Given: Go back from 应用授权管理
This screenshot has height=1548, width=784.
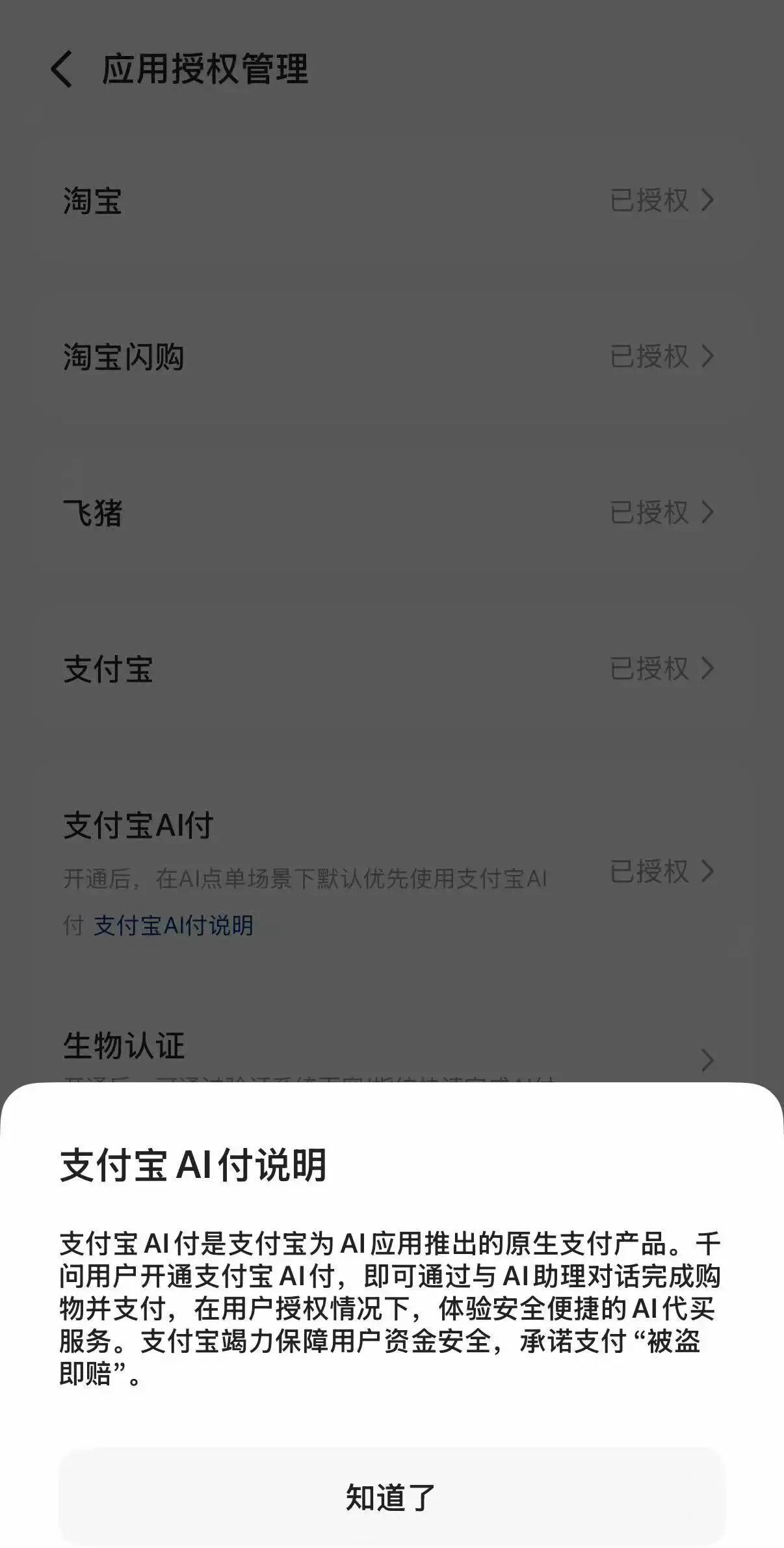Looking at the screenshot, I should [x=62, y=70].
